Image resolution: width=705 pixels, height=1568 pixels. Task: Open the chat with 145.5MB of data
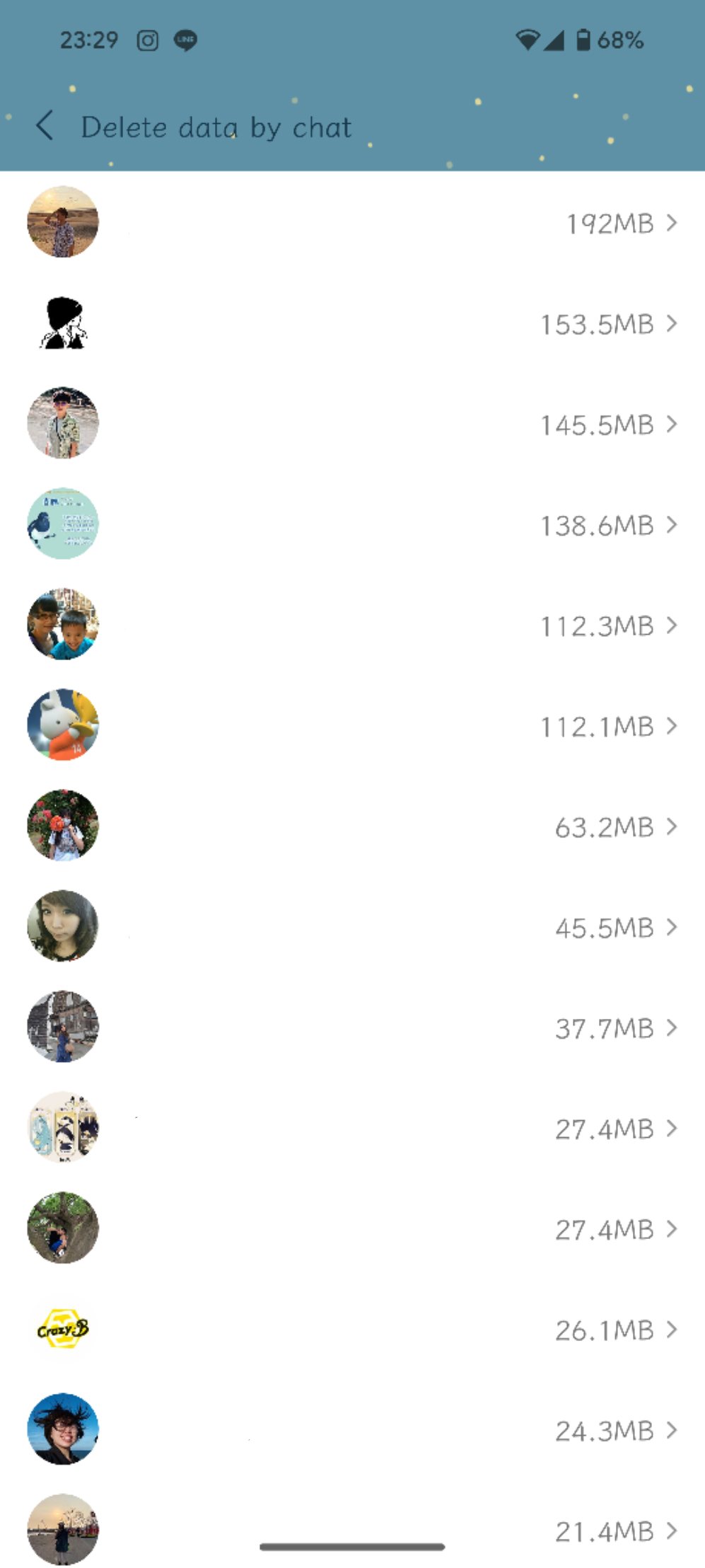(x=352, y=425)
